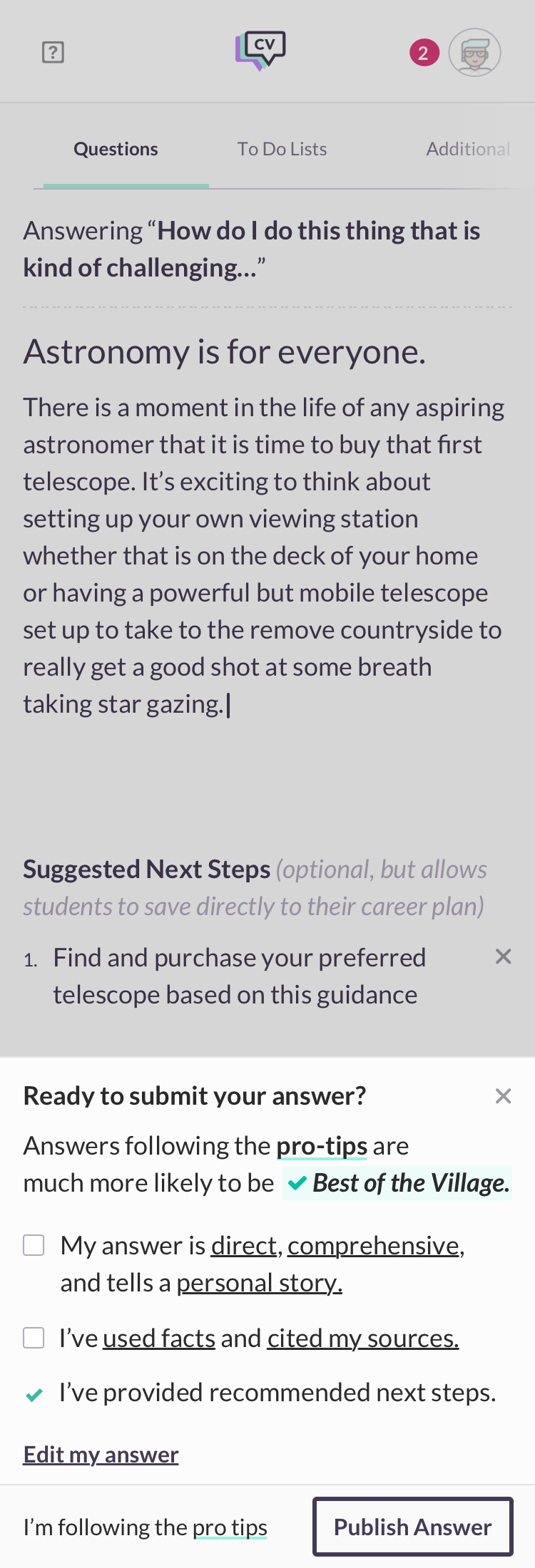The image size is (535, 1568).
Task: Open the cited my sources link
Action: [362, 1339]
